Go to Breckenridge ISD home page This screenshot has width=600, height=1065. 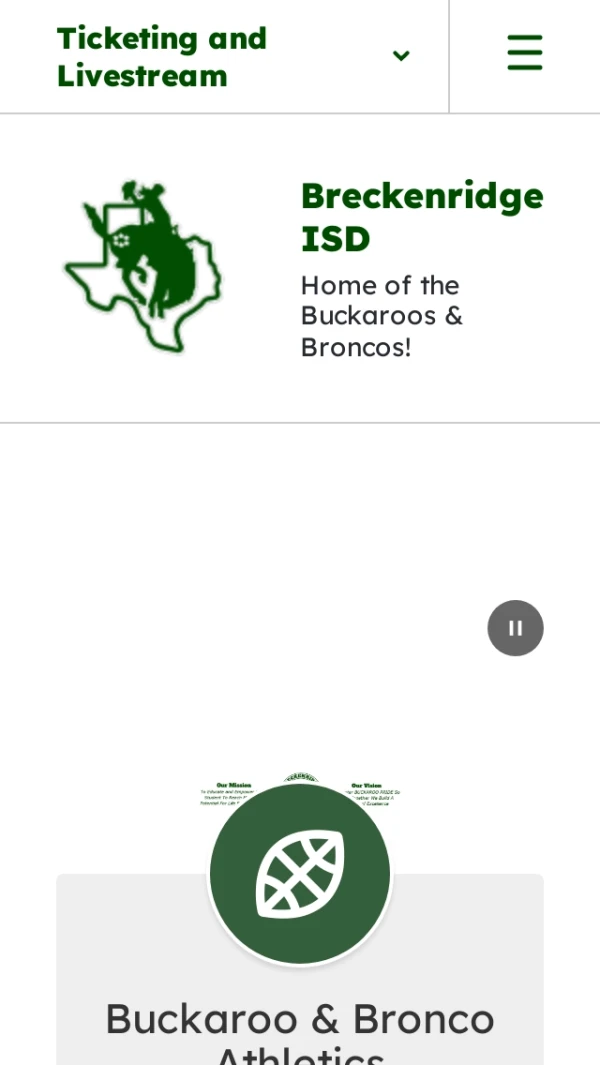point(421,216)
